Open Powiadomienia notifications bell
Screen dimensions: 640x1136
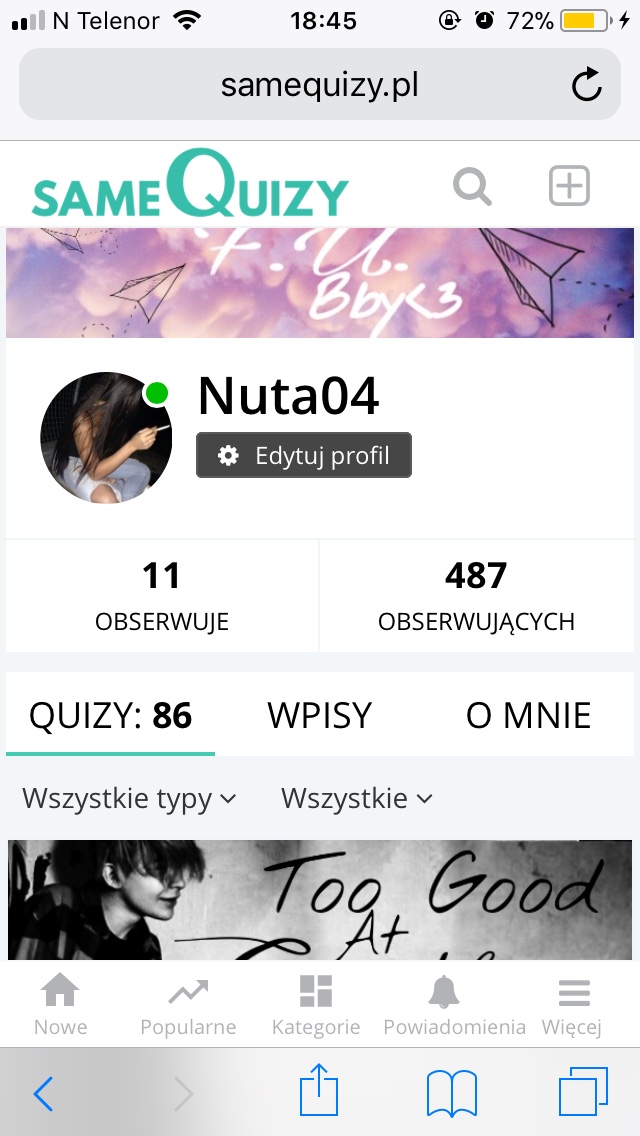(x=454, y=1005)
